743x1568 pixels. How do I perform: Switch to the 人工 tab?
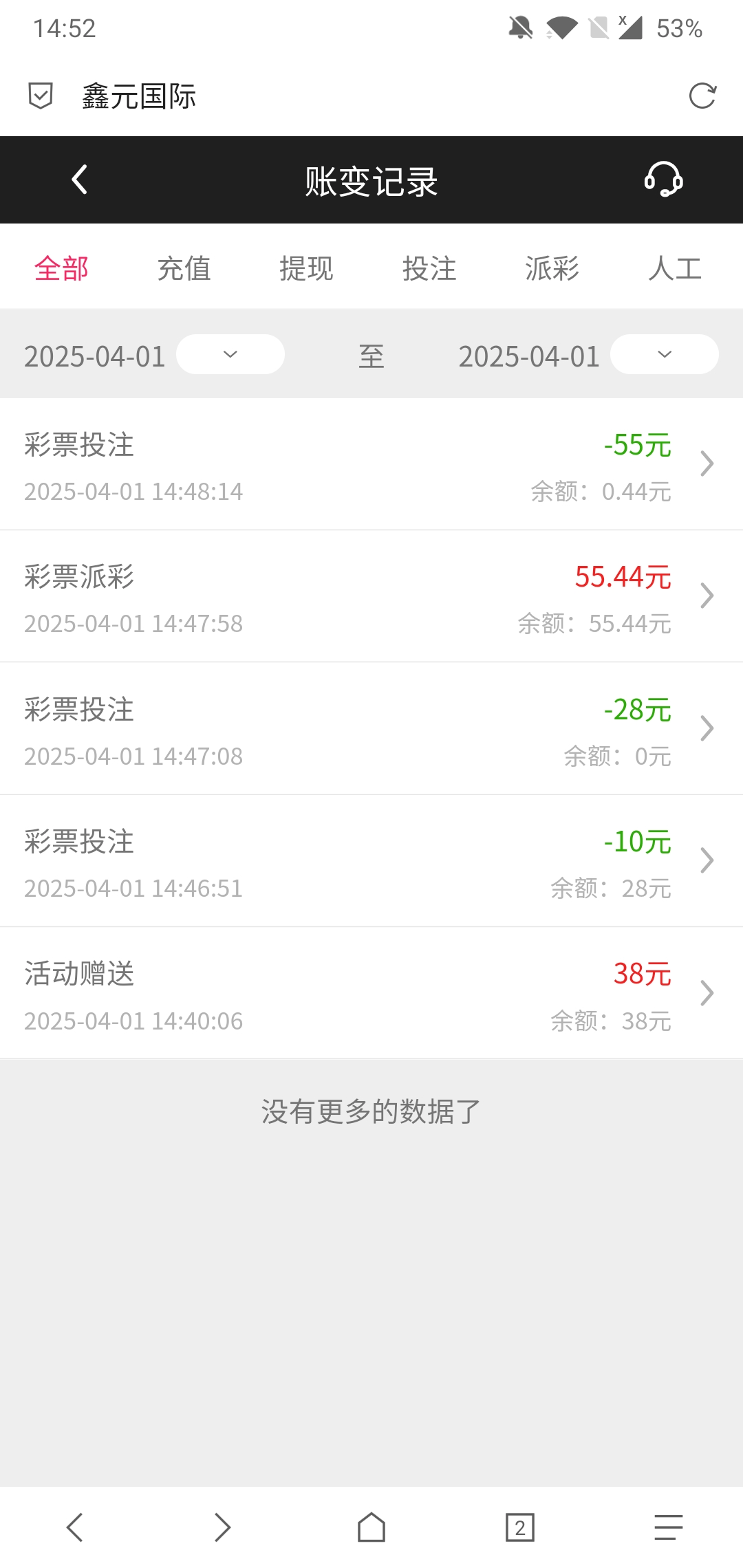coord(674,268)
